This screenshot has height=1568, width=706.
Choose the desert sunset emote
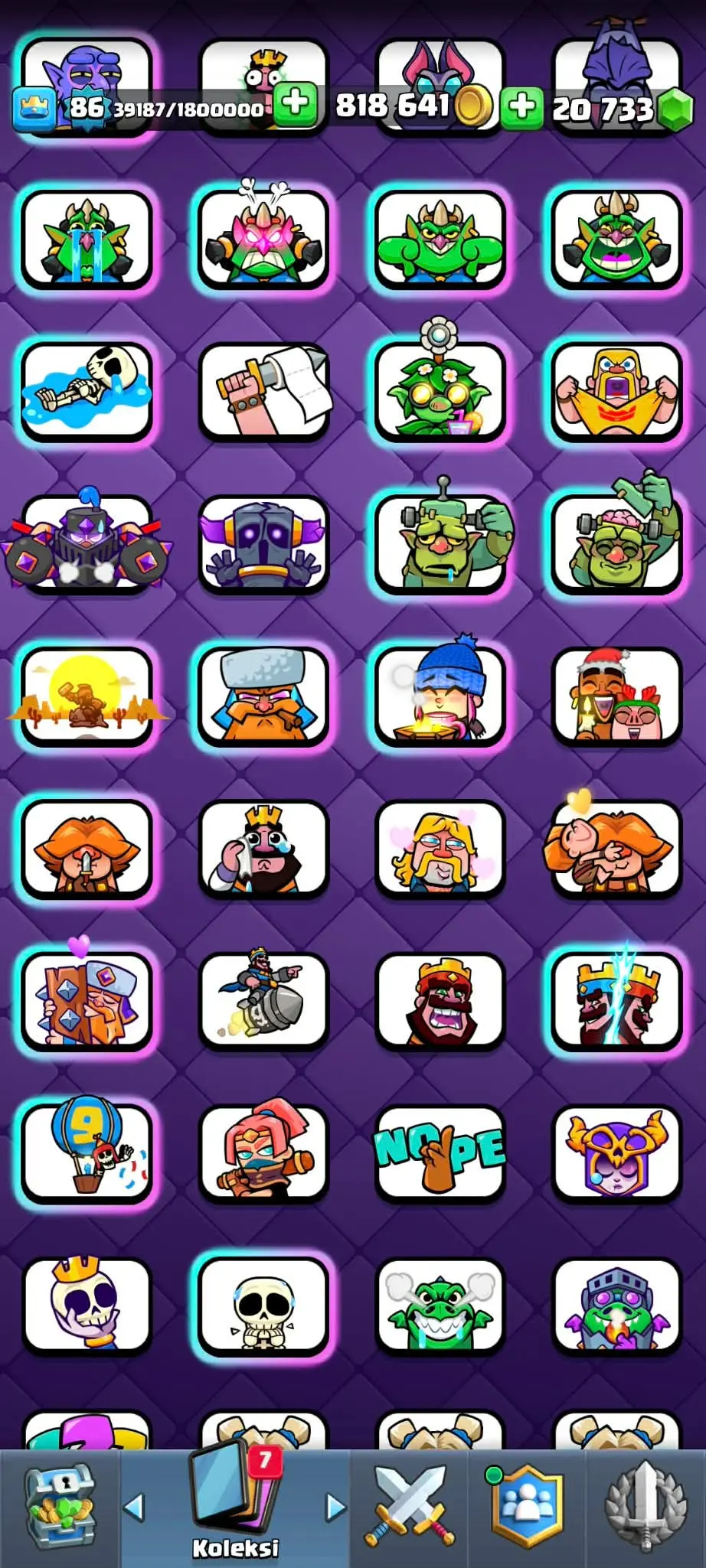87,696
